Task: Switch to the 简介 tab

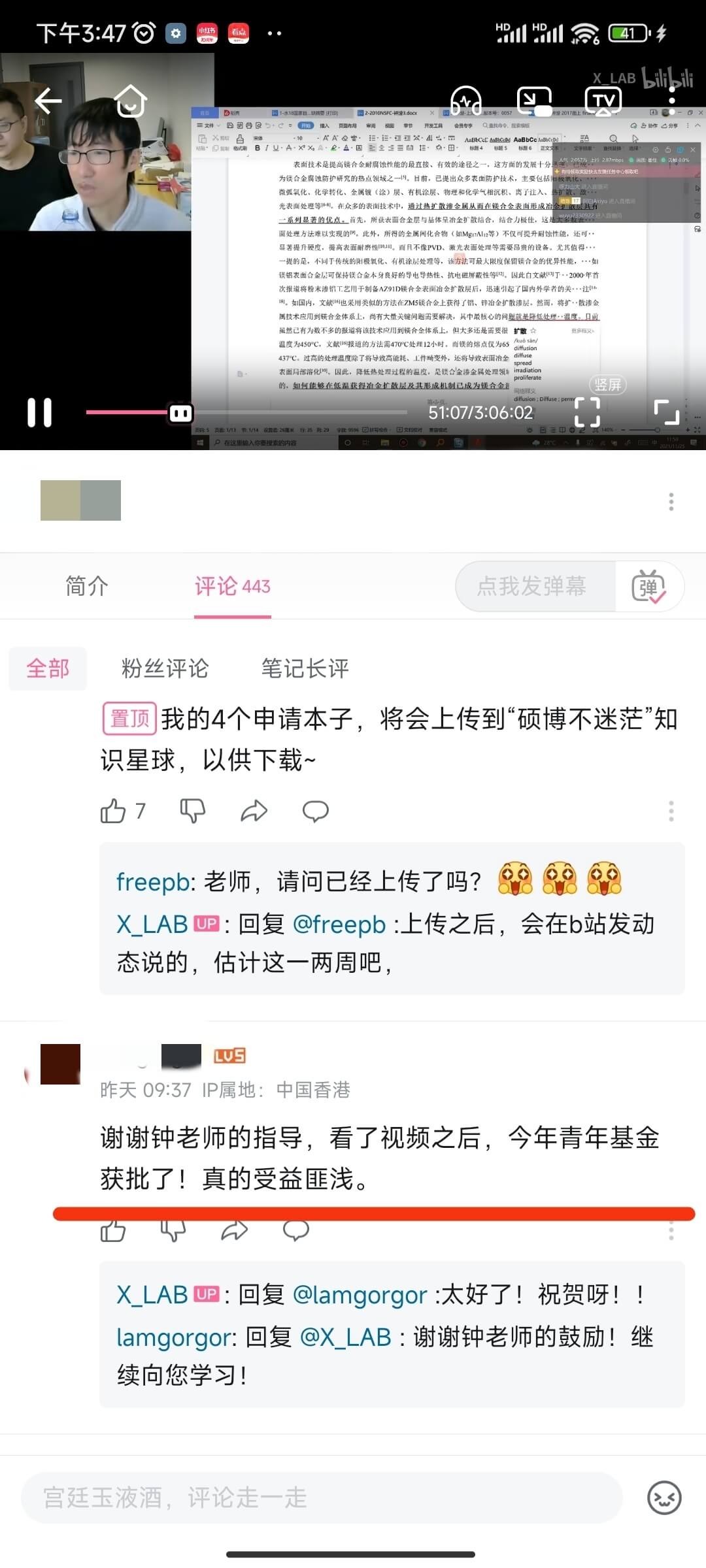Action: pos(87,586)
